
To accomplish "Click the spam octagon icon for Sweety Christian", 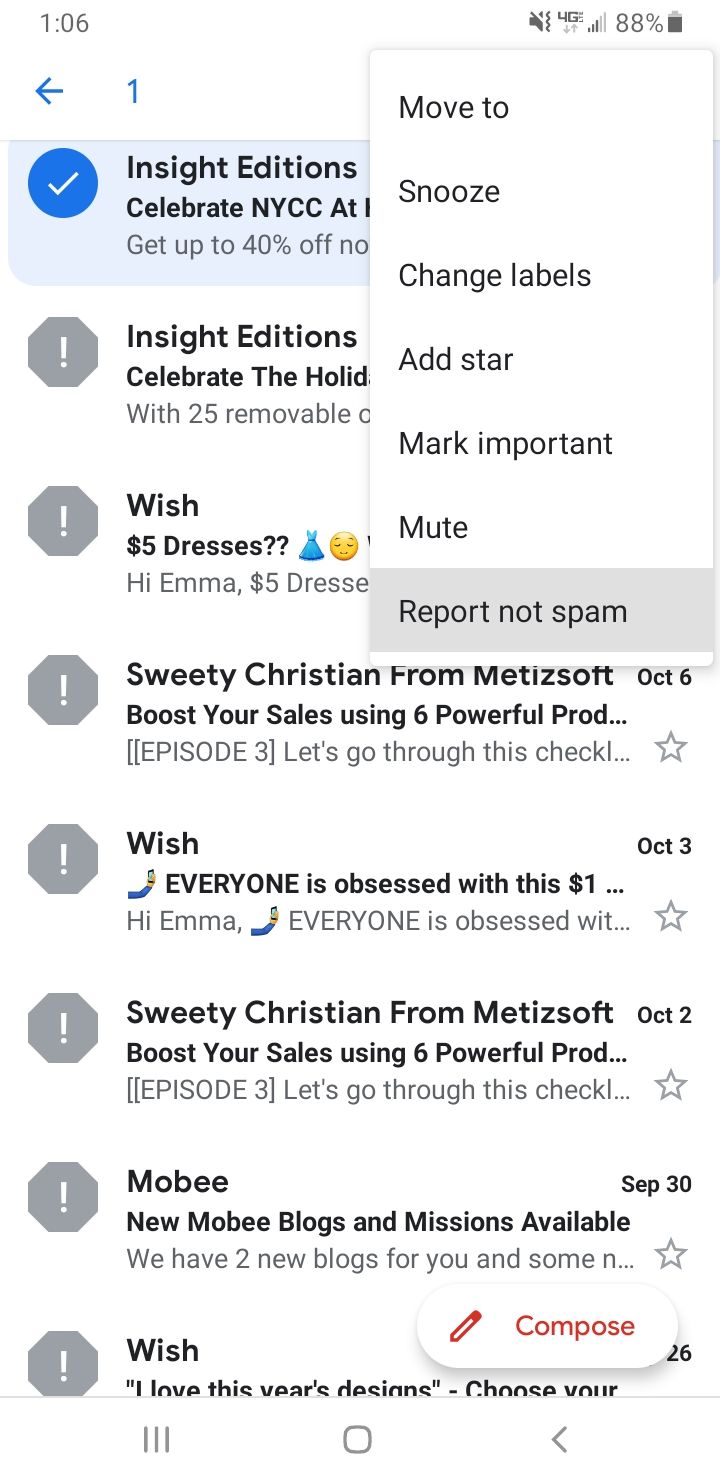I will (x=63, y=688).
